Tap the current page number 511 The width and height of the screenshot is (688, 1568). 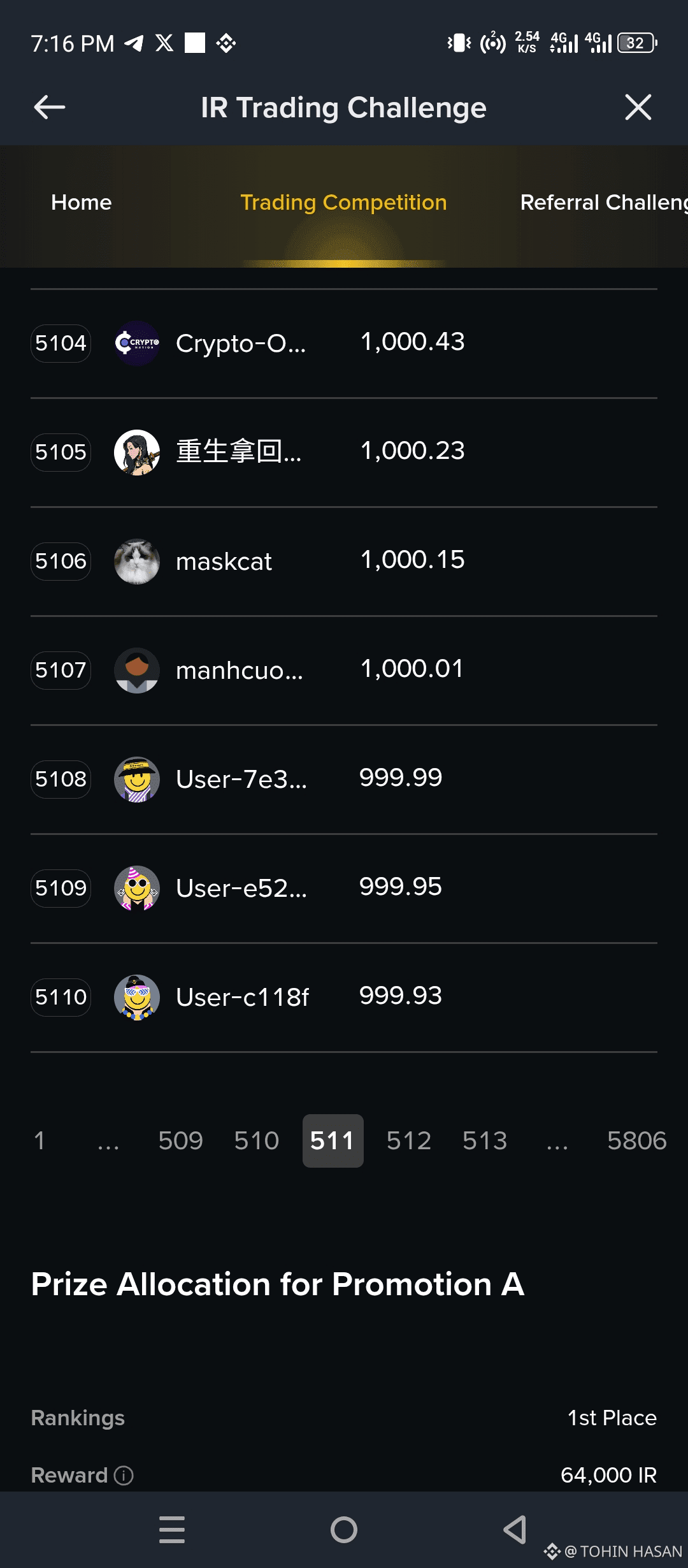click(x=333, y=1140)
